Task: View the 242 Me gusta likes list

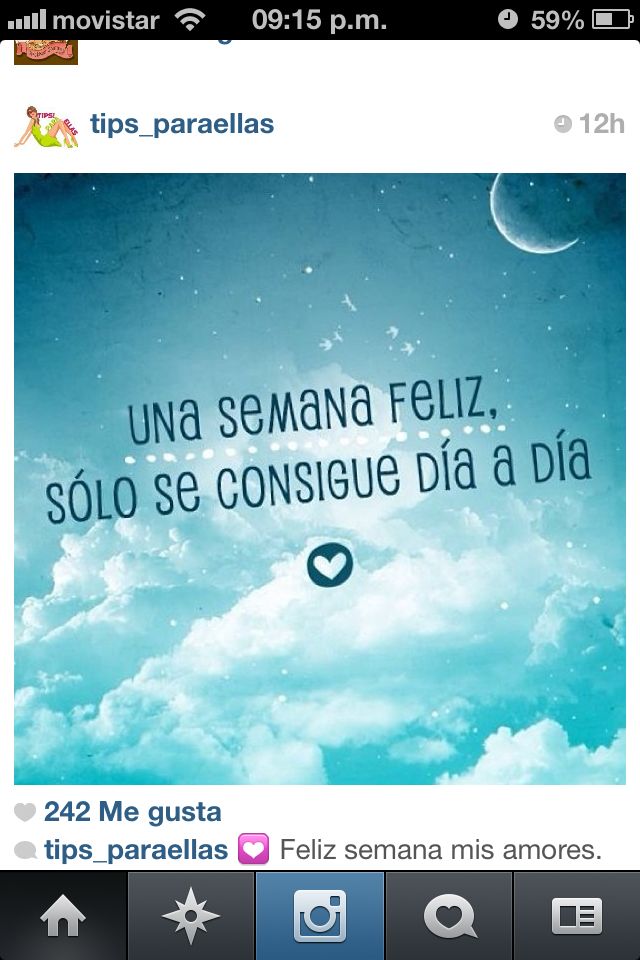Action: (132, 812)
